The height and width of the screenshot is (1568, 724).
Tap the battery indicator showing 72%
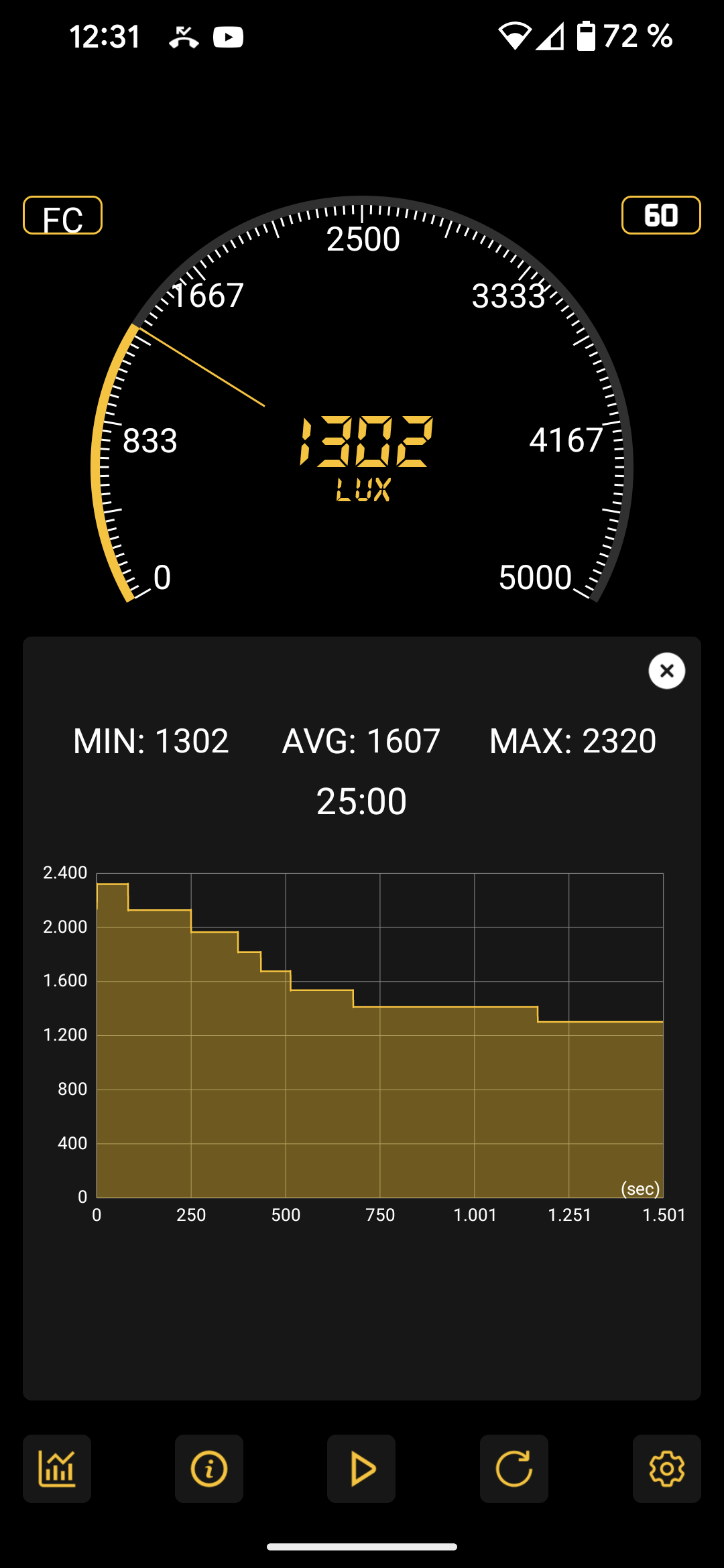[587, 37]
